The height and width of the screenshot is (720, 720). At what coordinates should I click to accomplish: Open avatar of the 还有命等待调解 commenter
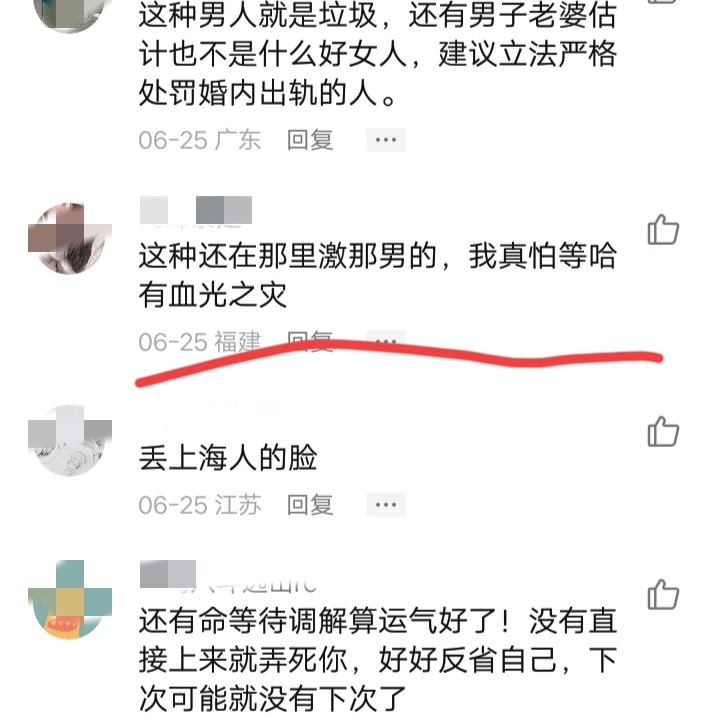70,600
